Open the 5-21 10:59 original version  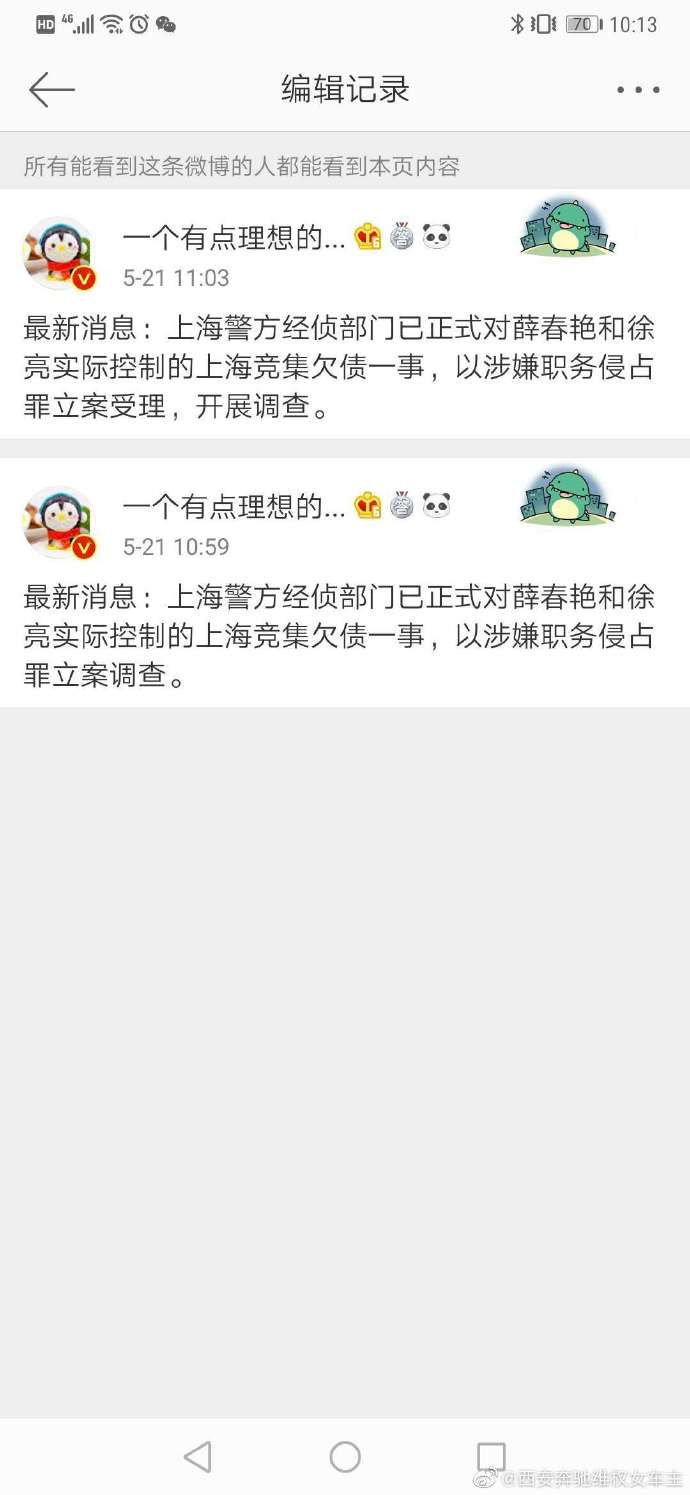point(340,637)
